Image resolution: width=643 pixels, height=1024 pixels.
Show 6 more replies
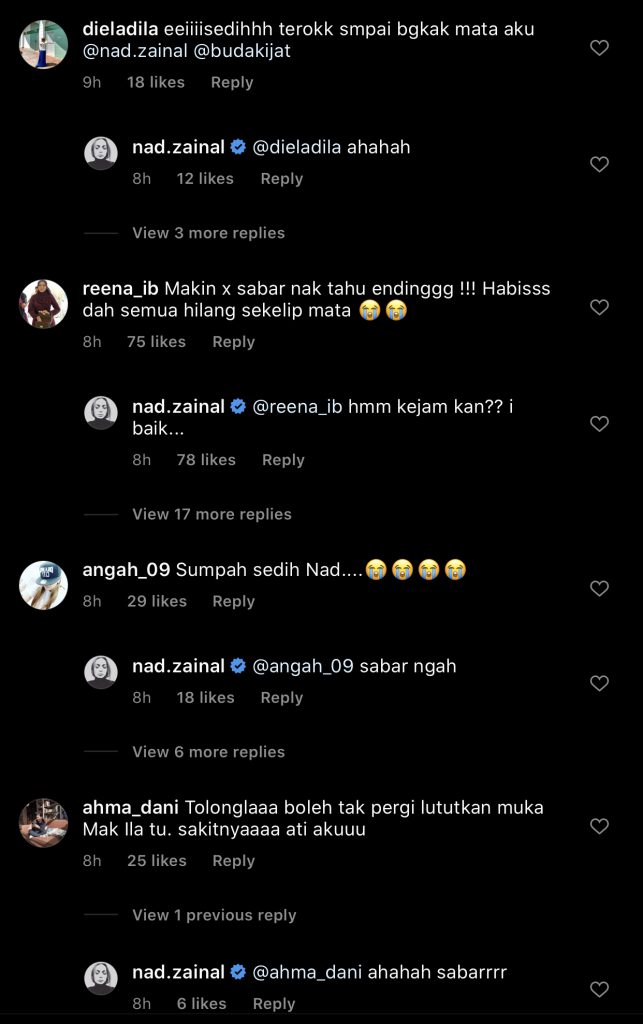click(x=208, y=752)
